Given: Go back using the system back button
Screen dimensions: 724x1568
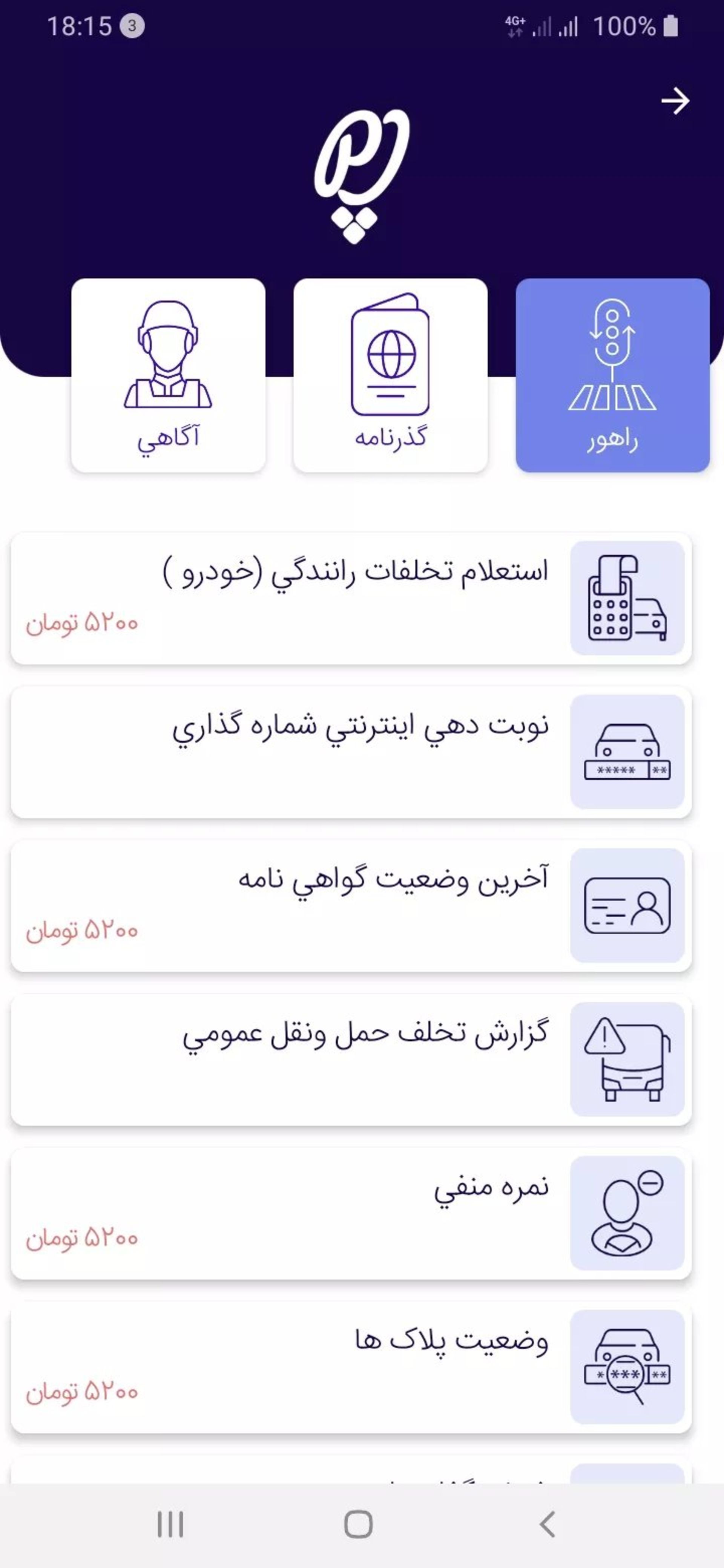Looking at the screenshot, I should pyautogui.click(x=547, y=1525).
